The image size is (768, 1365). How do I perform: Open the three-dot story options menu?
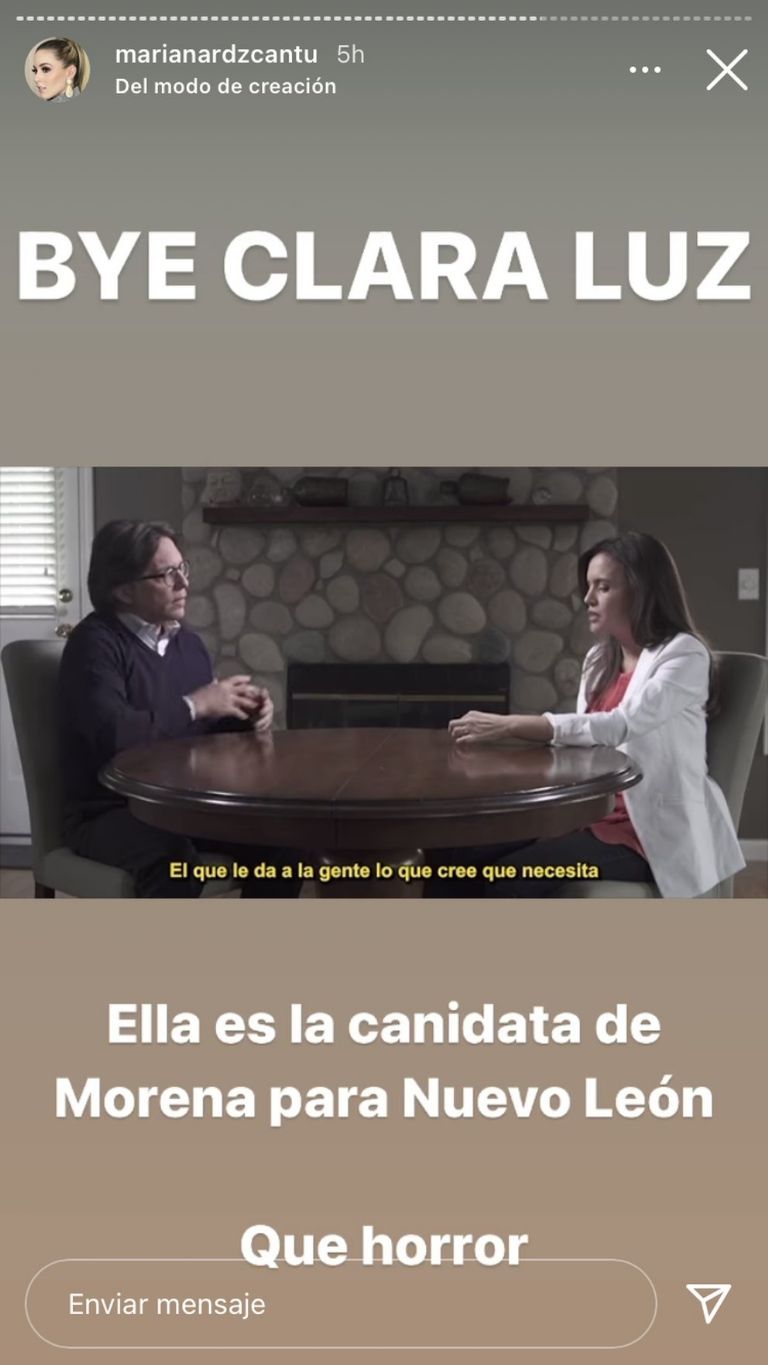[x=645, y=70]
